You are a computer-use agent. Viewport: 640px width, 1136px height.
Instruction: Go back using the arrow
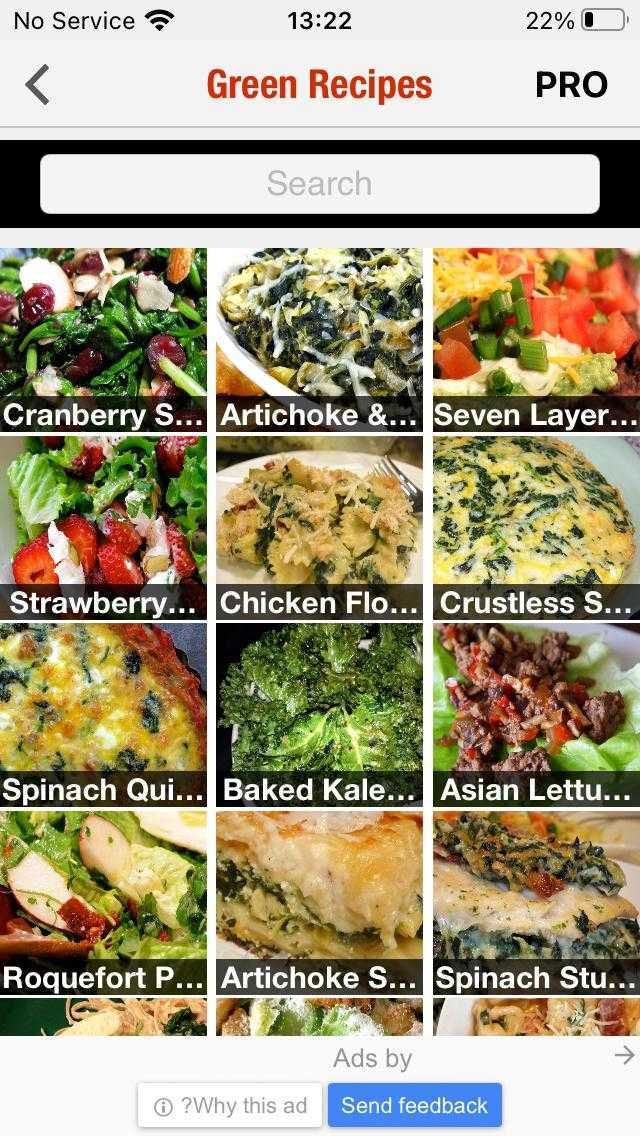pos(37,85)
